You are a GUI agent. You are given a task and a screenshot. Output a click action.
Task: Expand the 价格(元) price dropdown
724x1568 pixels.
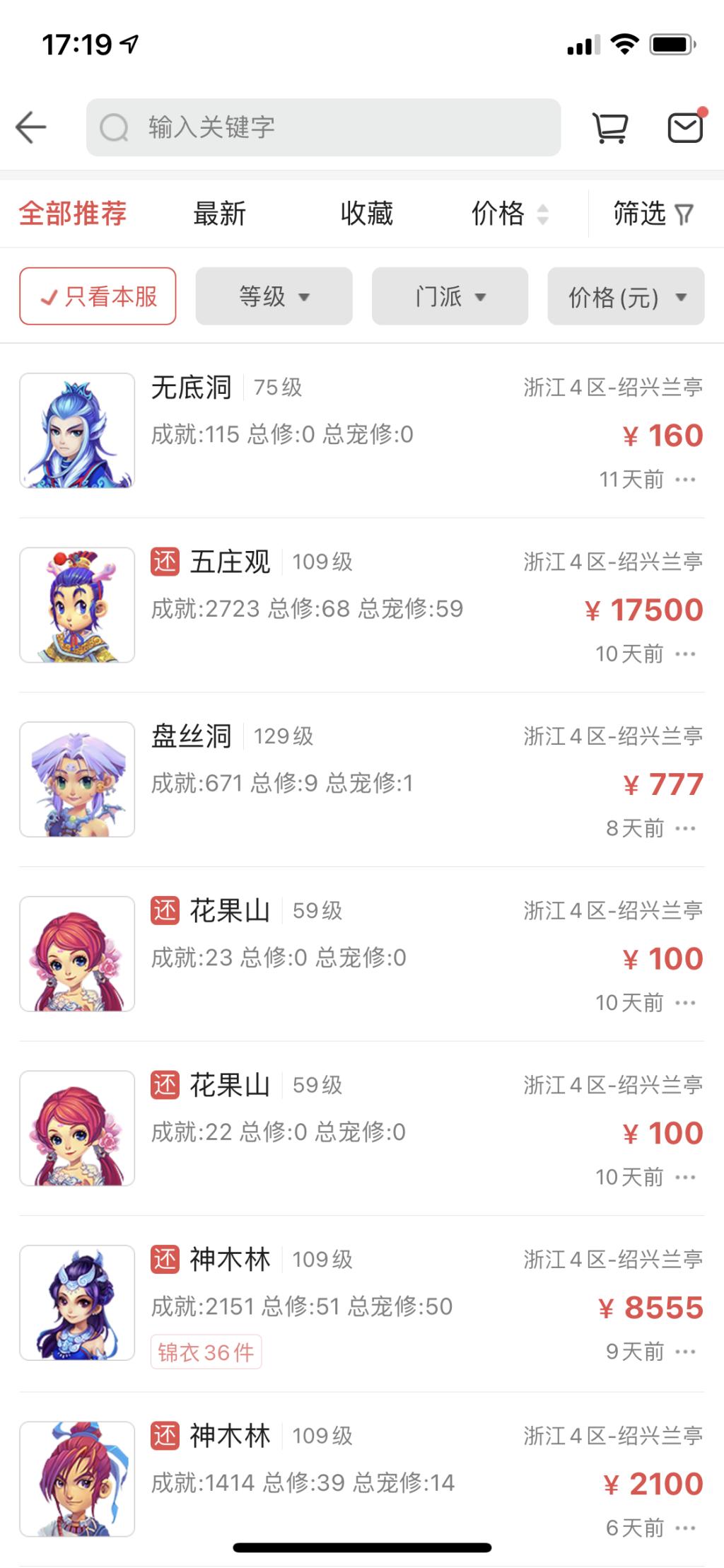click(624, 297)
